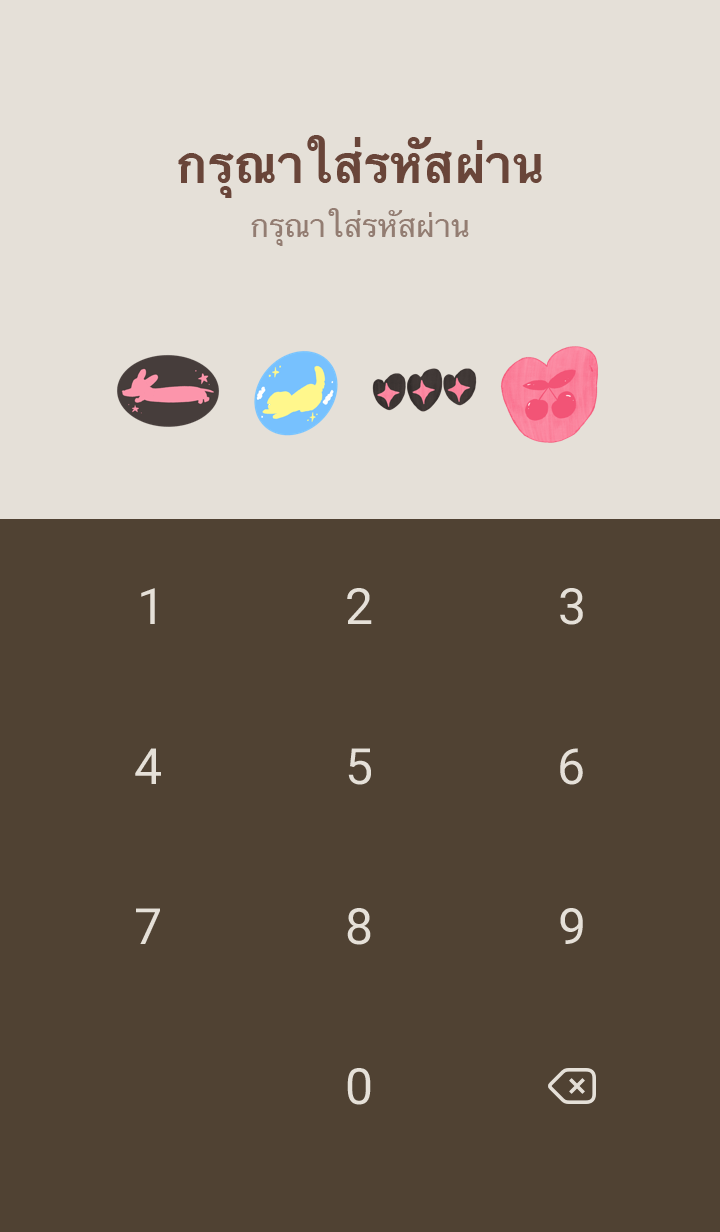Enter digit 1 on the keypad
Viewport: 720px width, 1232px height.
[149, 607]
